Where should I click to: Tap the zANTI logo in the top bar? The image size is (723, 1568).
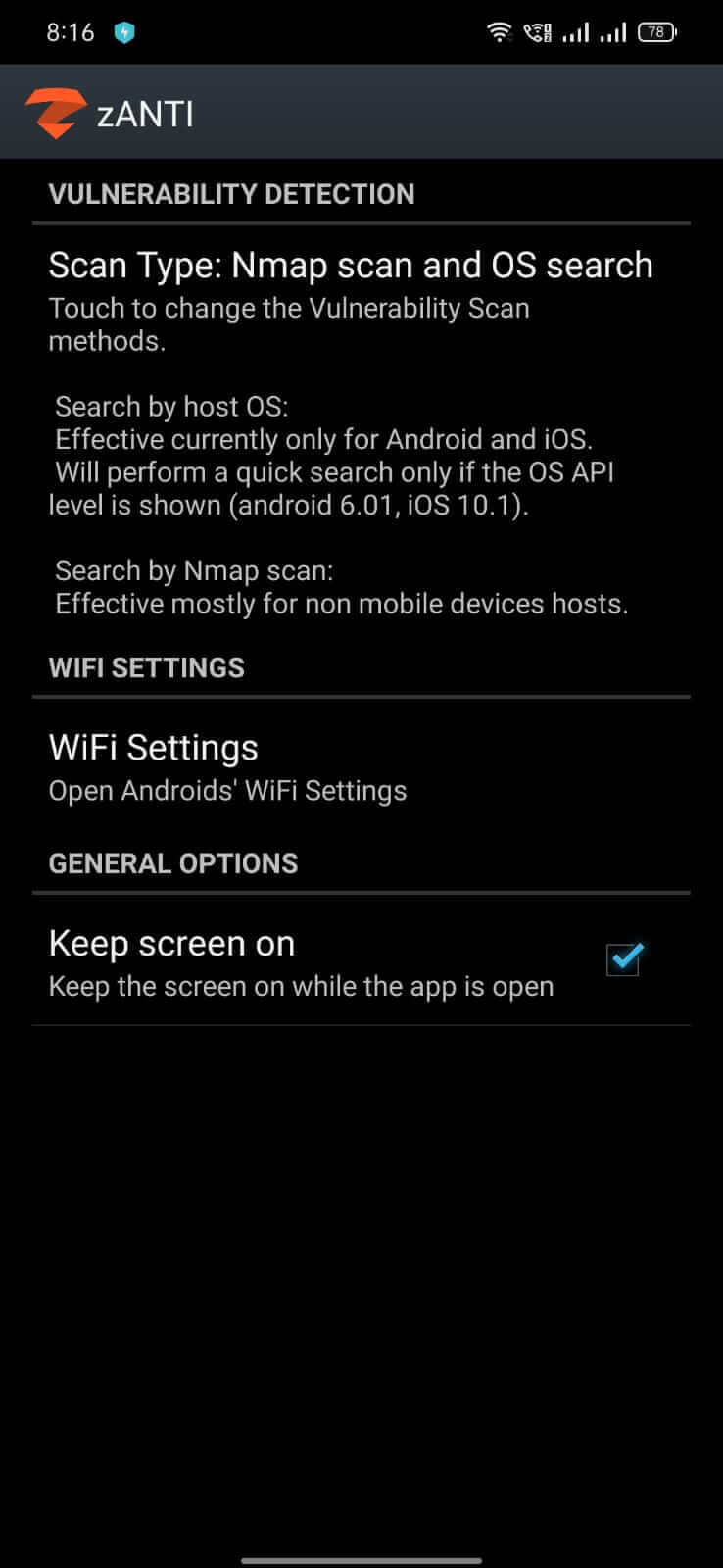[x=54, y=112]
